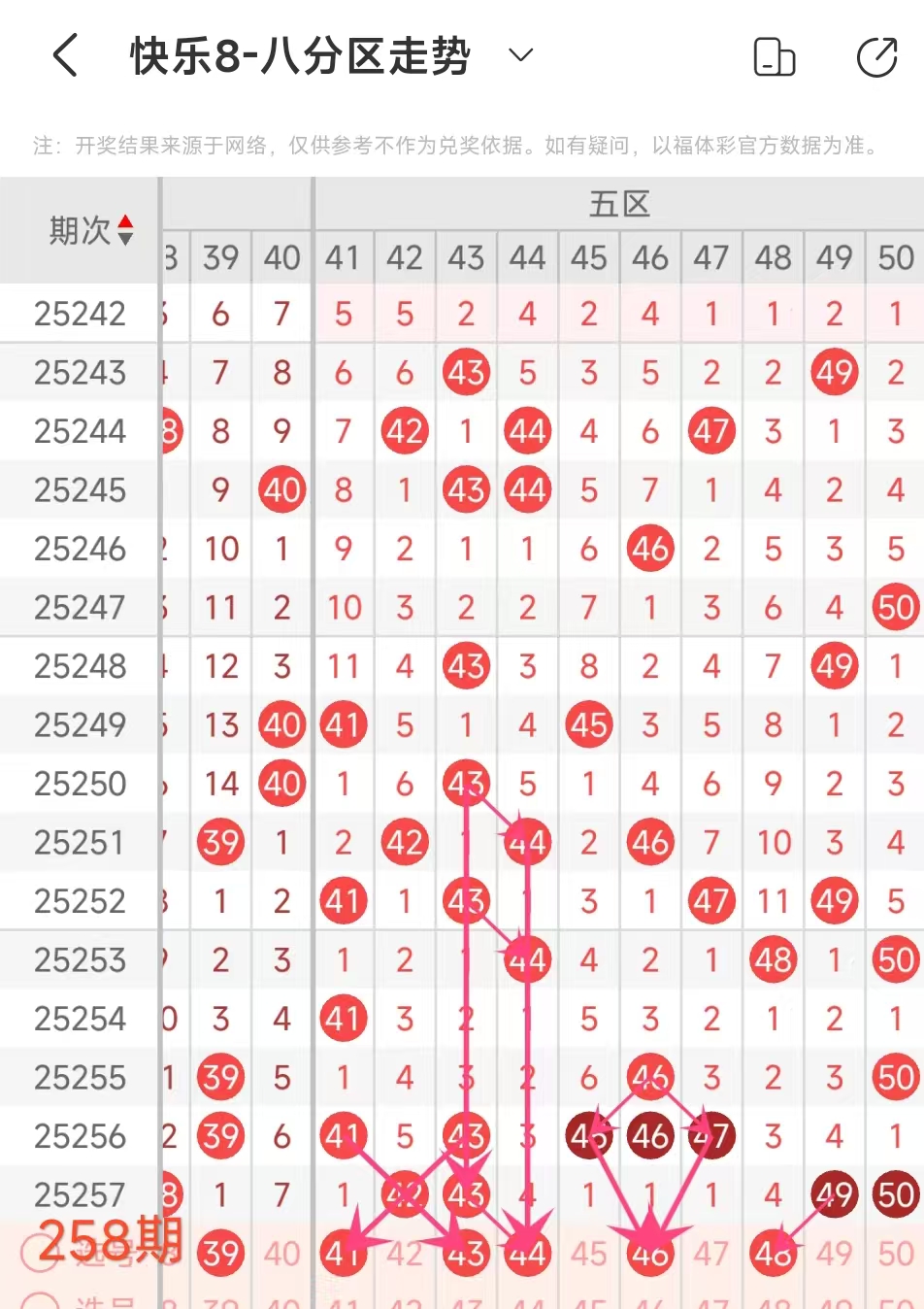924x1309 pixels.
Task: Deselect number 39 in the pick row
Action: [x=220, y=1254]
